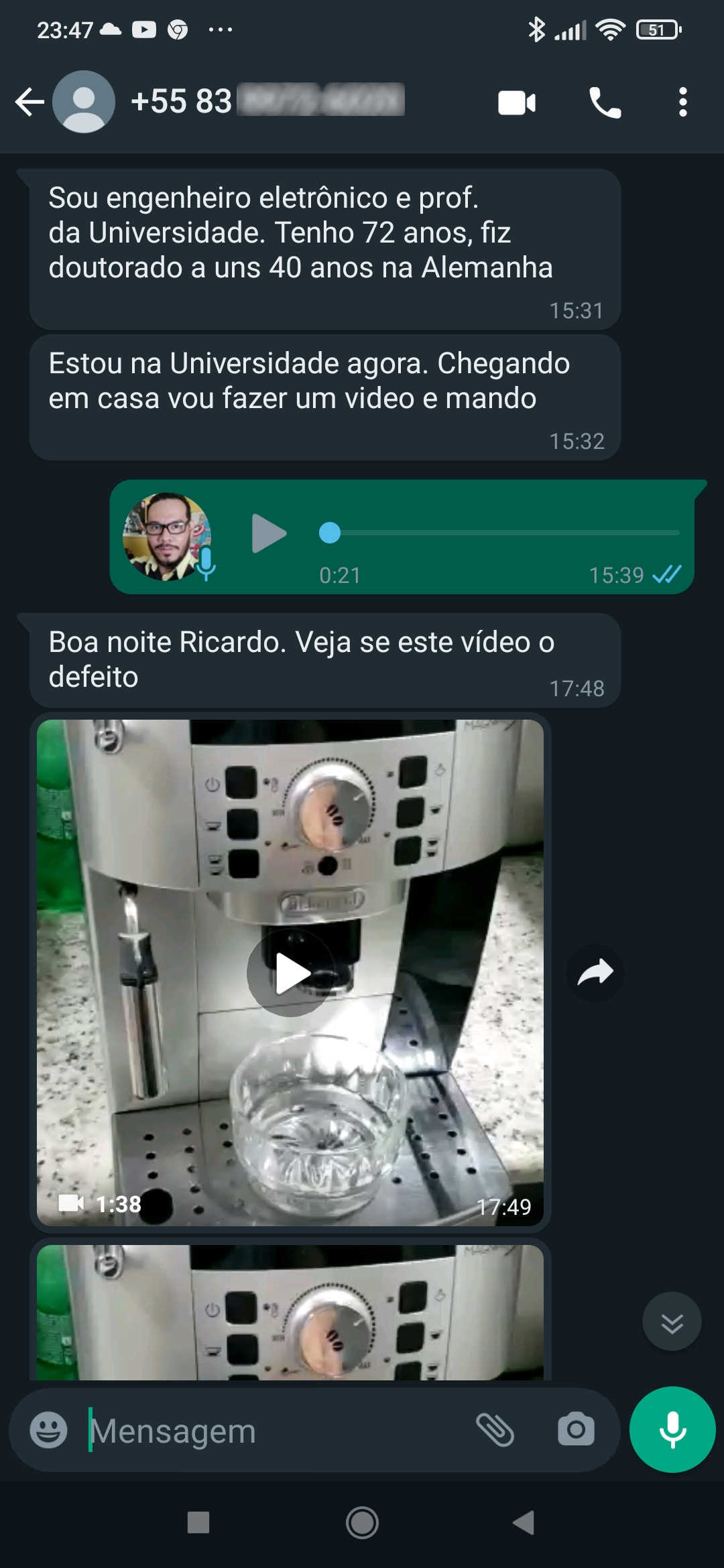Go to the Android home screen
This screenshot has height=1568, width=724.
[x=362, y=1522]
